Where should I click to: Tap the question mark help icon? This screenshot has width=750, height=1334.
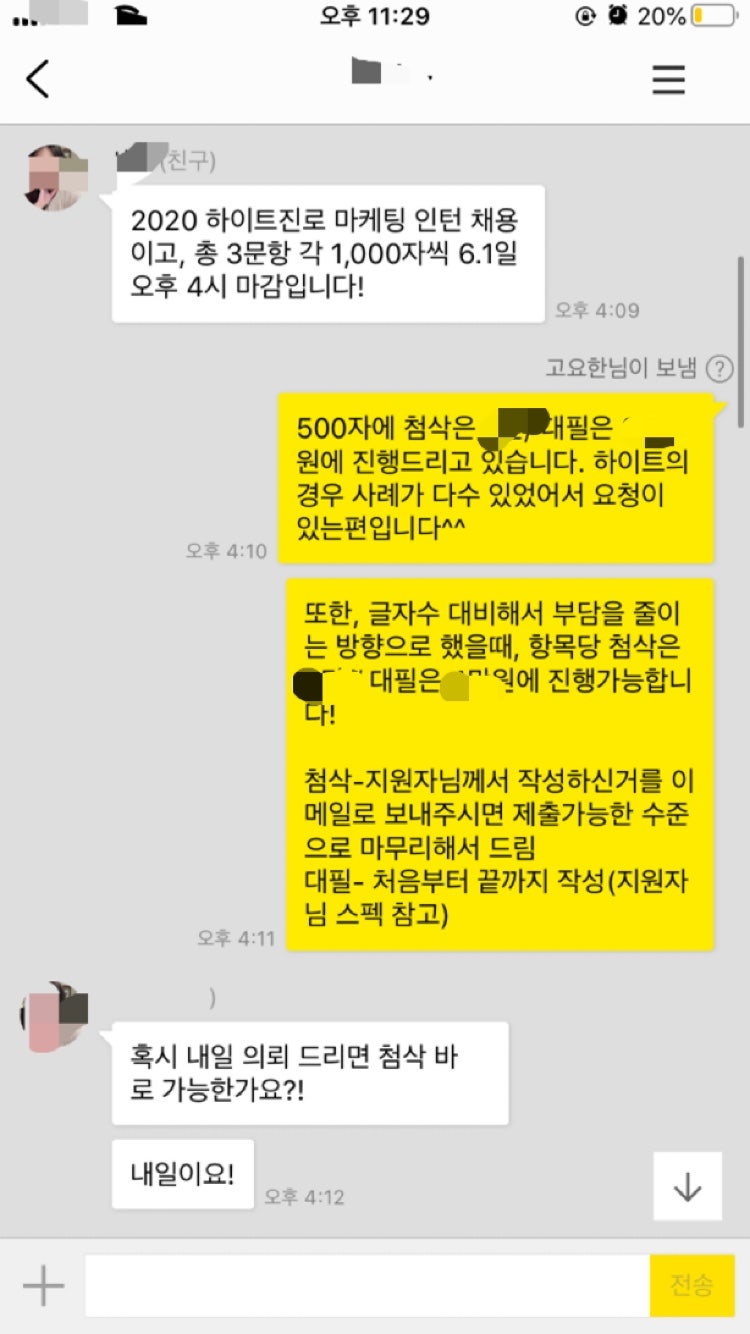point(719,369)
